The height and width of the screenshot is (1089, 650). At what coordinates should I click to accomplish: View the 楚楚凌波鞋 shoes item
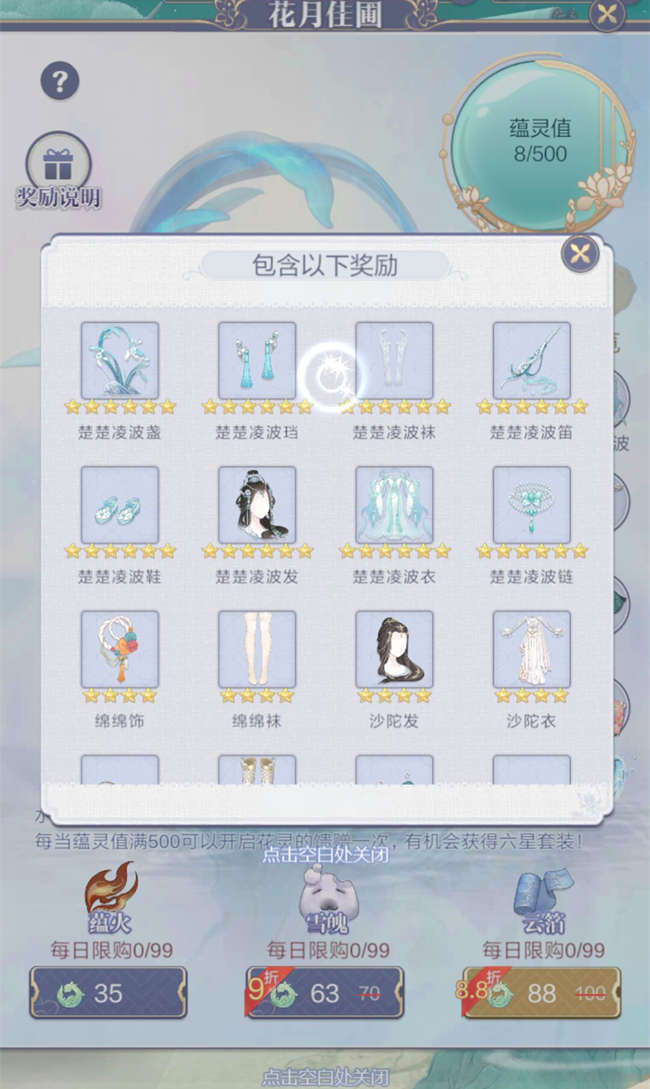[120, 504]
